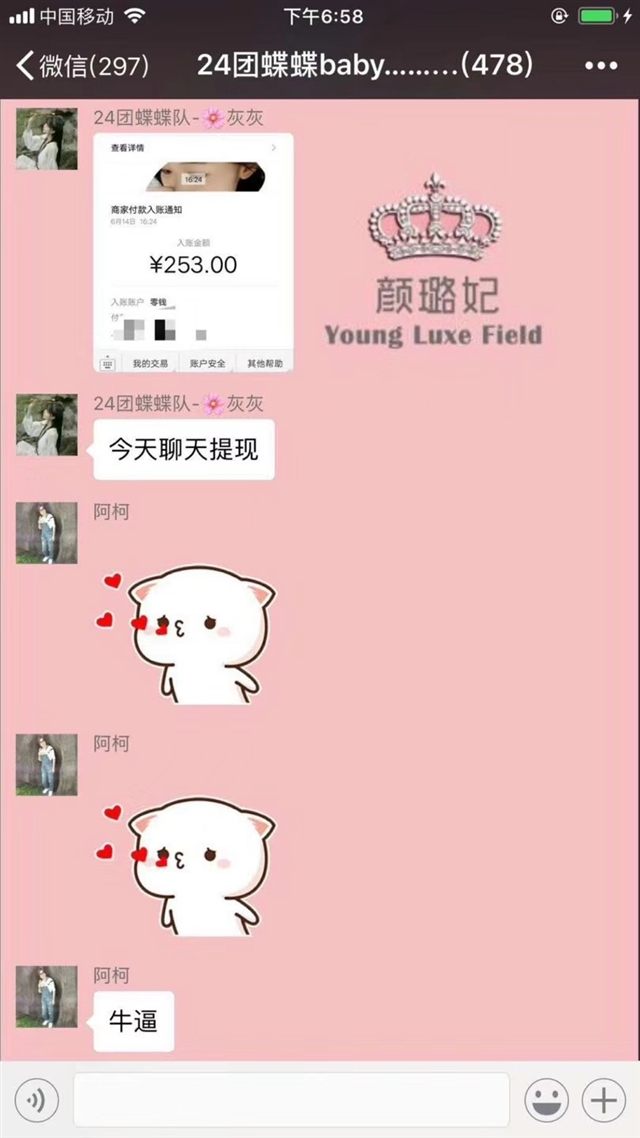Open the plus attachments menu

pyautogui.click(x=603, y=1100)
